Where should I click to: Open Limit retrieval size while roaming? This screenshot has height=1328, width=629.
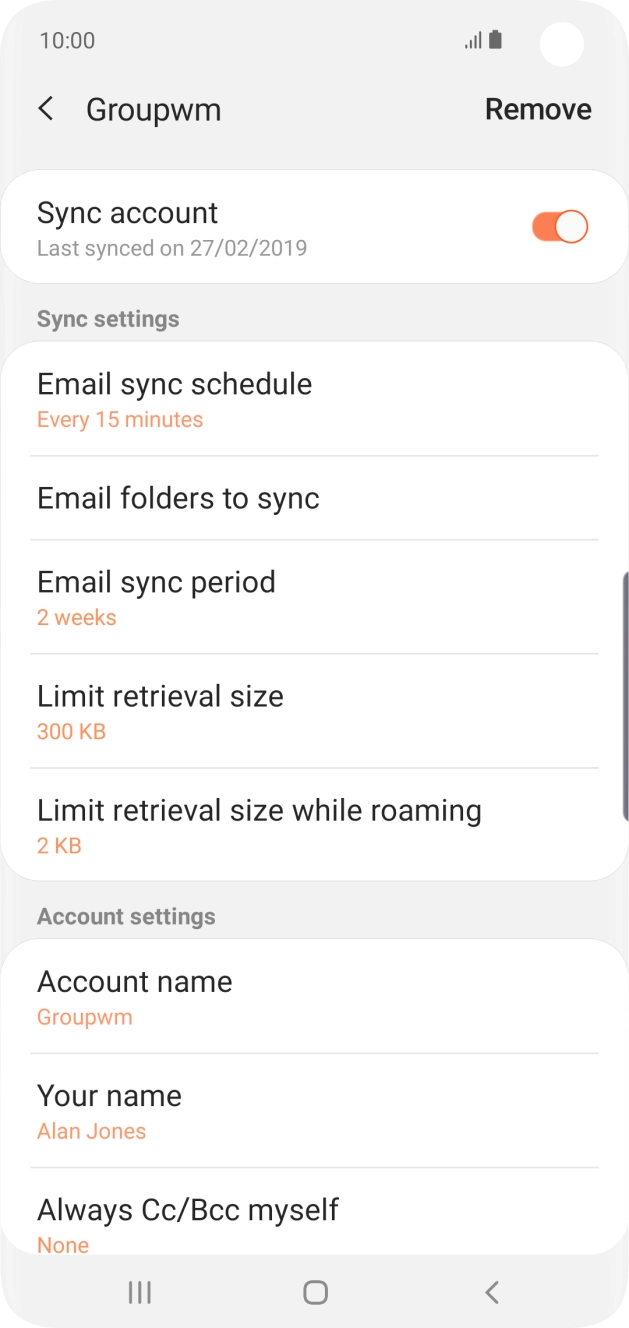point(314,825)
